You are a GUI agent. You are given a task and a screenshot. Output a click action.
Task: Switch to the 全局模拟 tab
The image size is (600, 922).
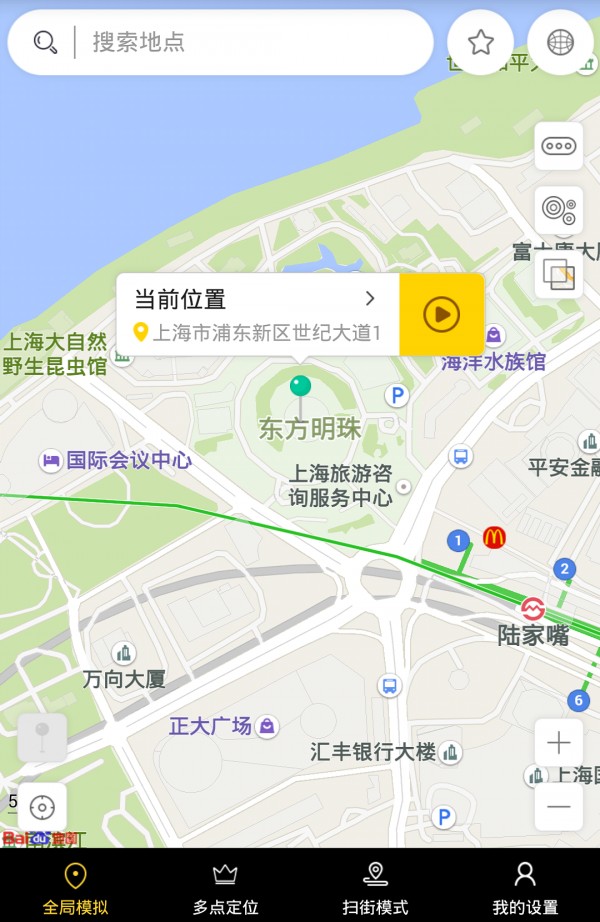point(75,886)
